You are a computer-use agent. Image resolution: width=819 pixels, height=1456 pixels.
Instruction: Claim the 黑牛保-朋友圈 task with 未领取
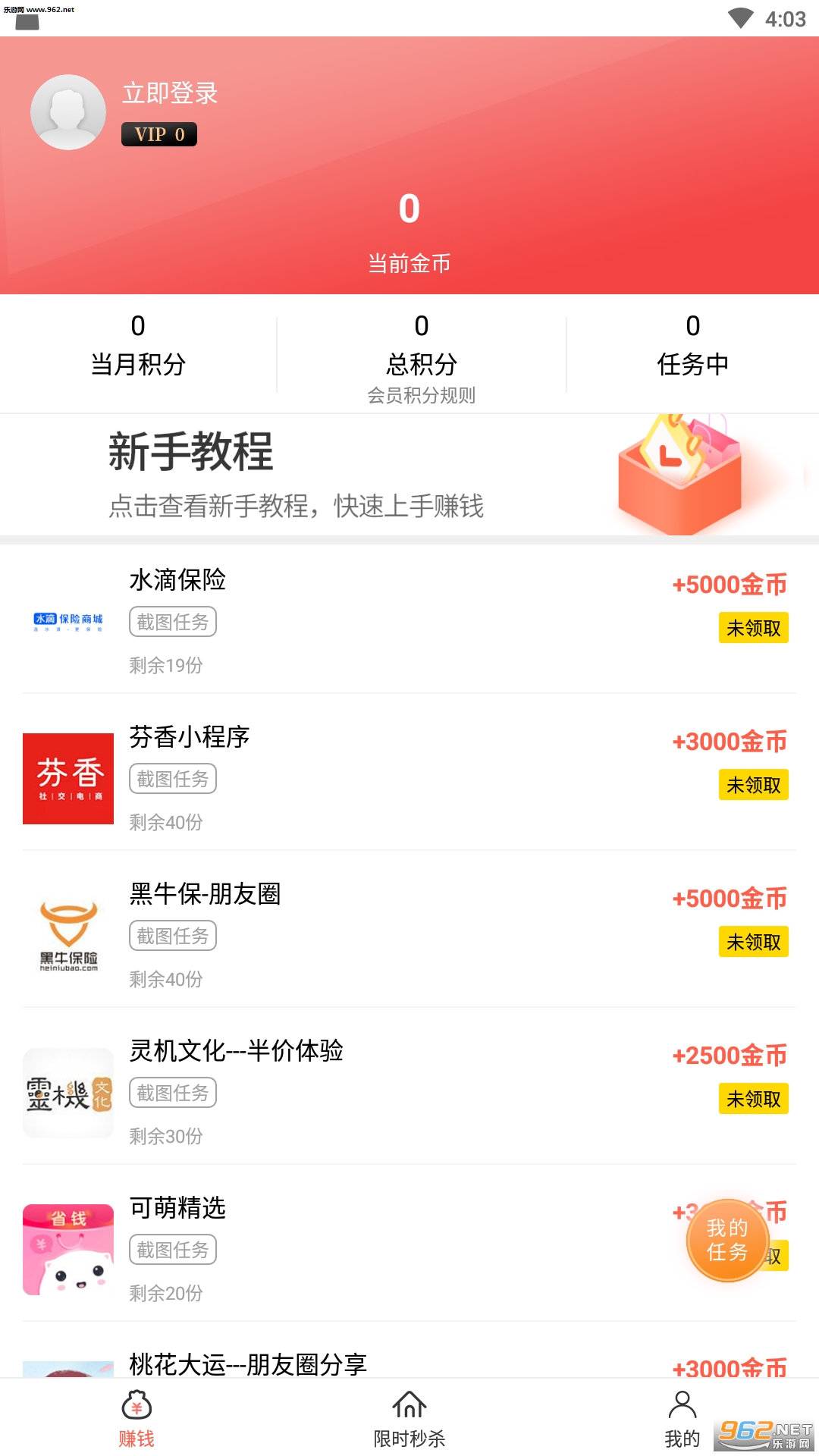pyautogui.click(x=753, y=942)
